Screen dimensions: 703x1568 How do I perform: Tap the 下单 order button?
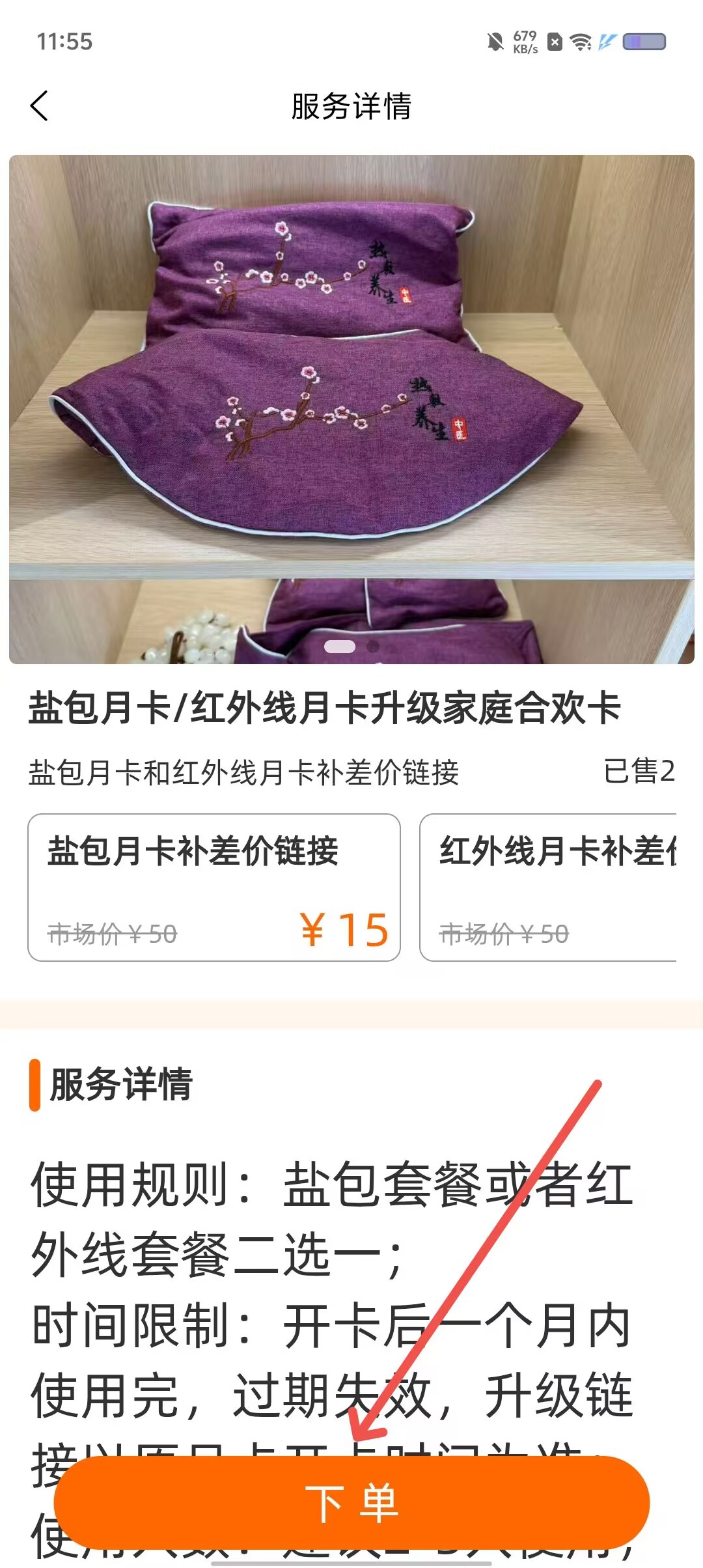pyautogui.click(x=351, y=1503)
